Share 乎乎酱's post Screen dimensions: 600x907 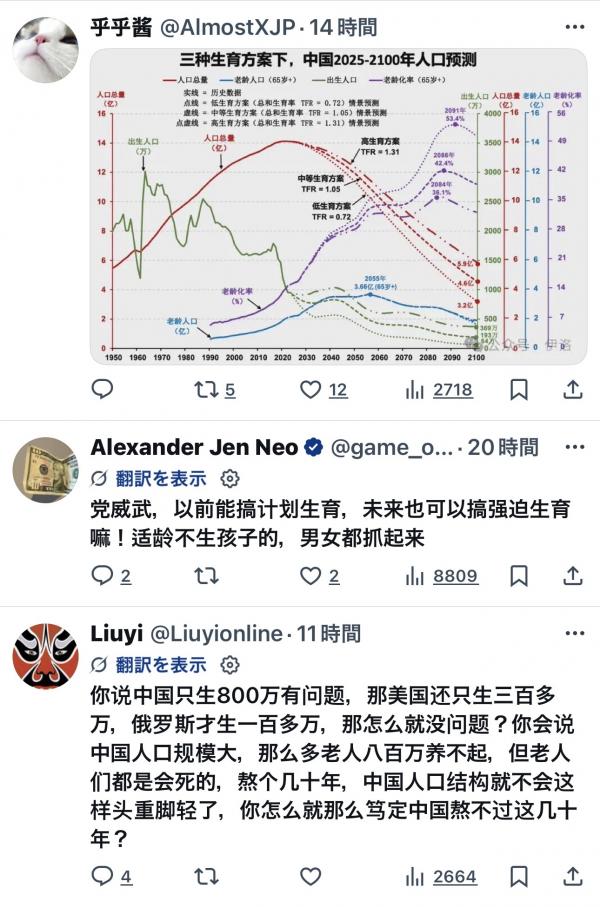click(573, 389)
